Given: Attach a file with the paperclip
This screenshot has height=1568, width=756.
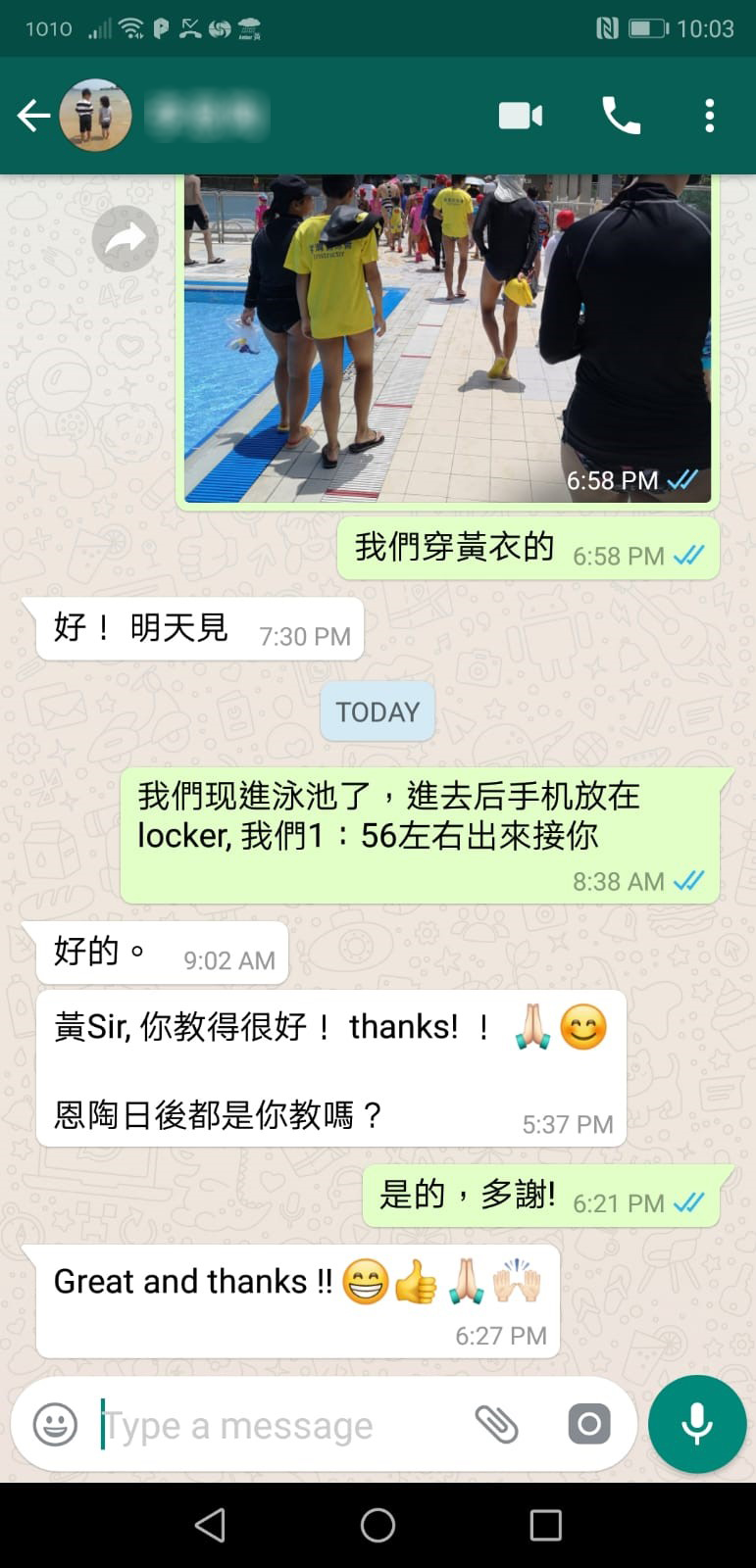Looking at the screenshot, I should click(x=496, y=1424).
